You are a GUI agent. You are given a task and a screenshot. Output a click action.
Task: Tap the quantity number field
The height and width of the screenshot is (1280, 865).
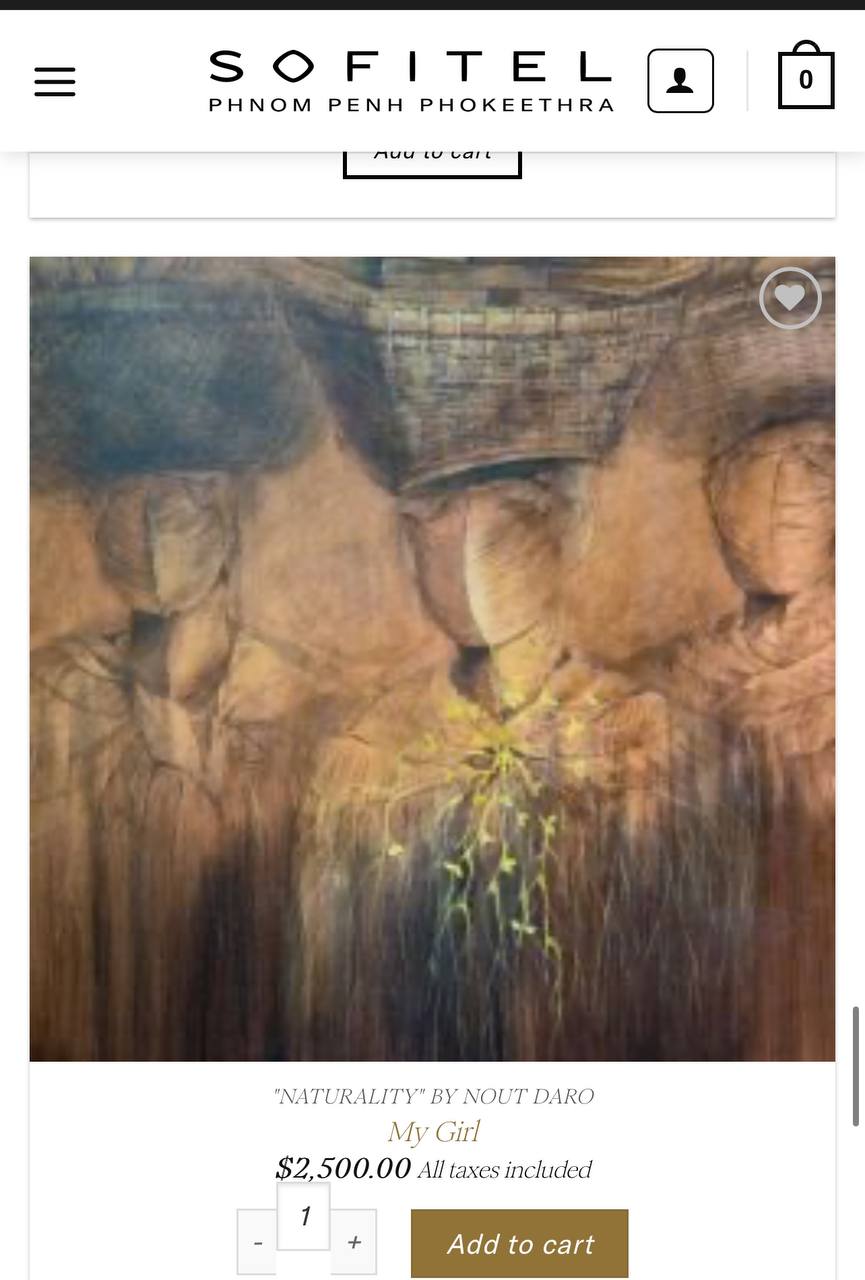[x=304, y=1216]
